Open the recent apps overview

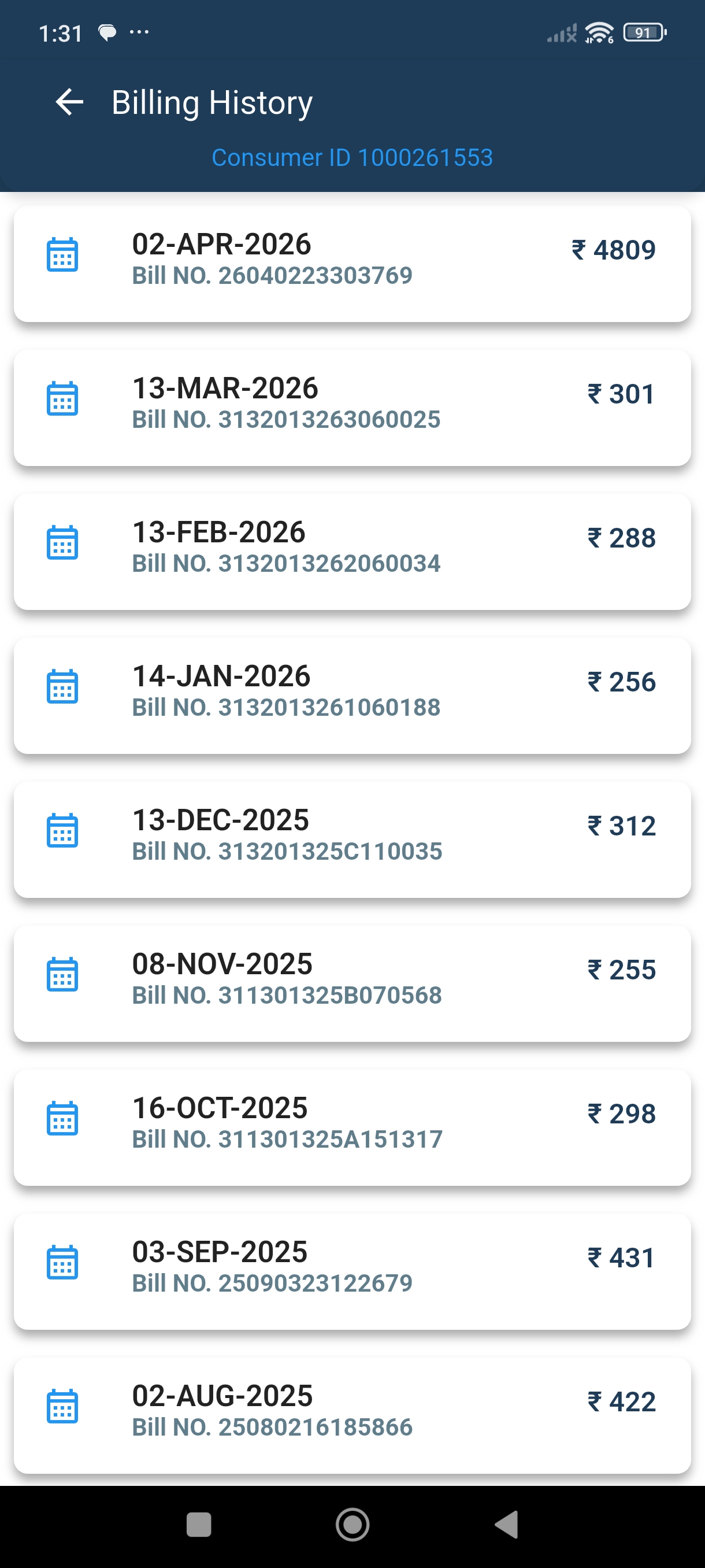coord(199,1525)
